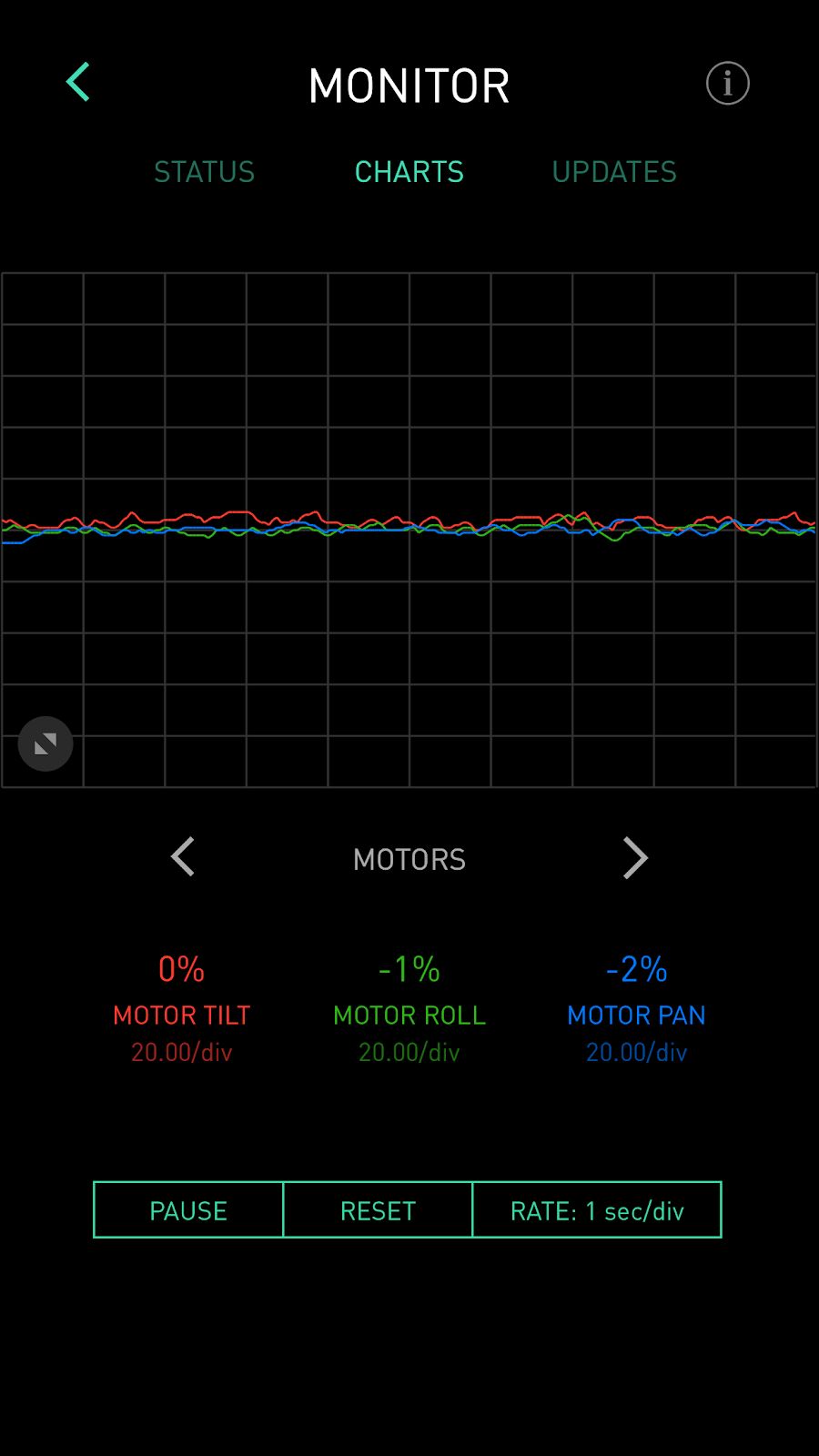Change the rate of 1 sec/div
The width and height of the screenshot is (819, 1456).
point(597,1210)
